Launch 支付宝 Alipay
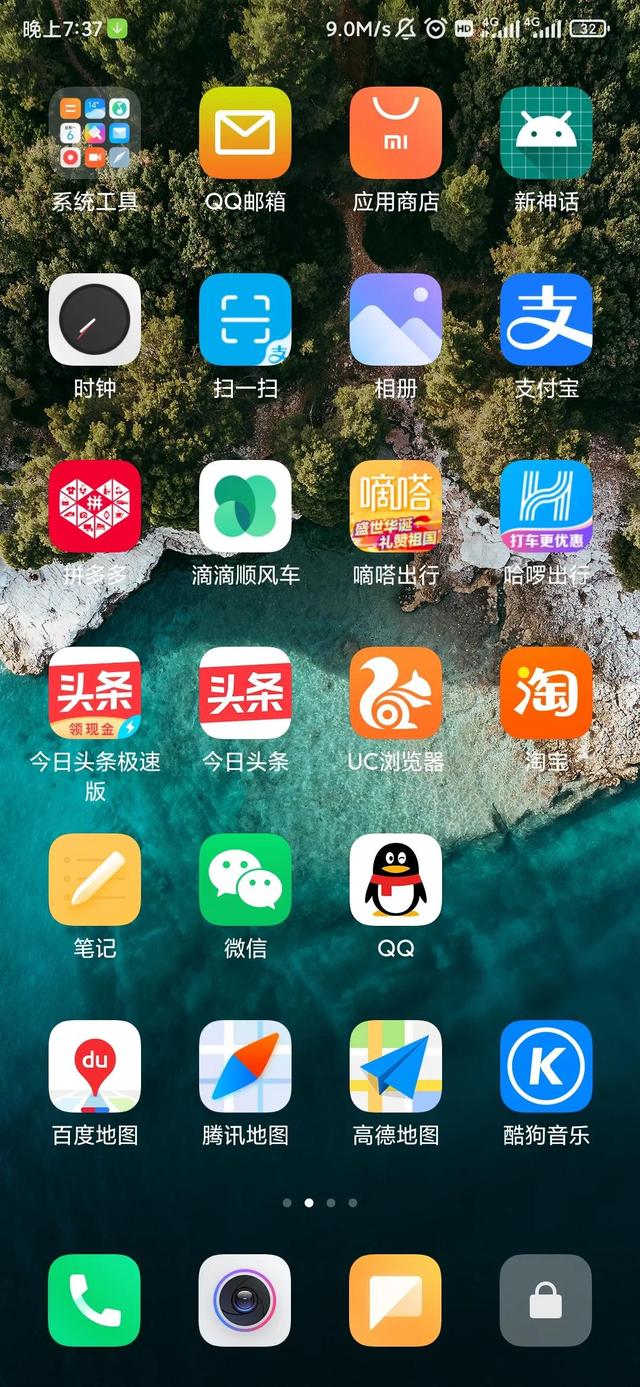This screenshot has width=640, height=1387. [546, 320]
